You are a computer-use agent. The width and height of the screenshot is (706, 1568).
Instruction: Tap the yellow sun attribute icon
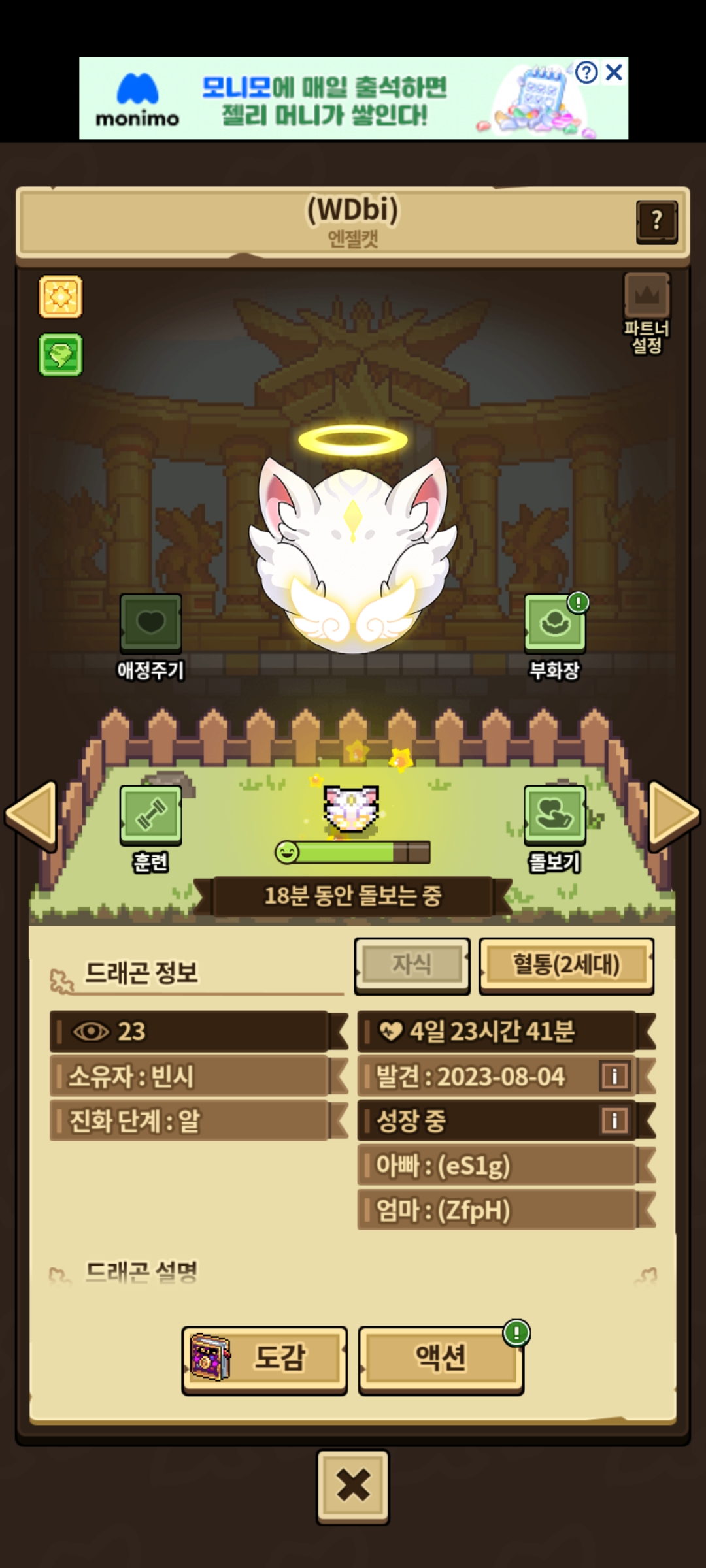(x=61, y=297)
